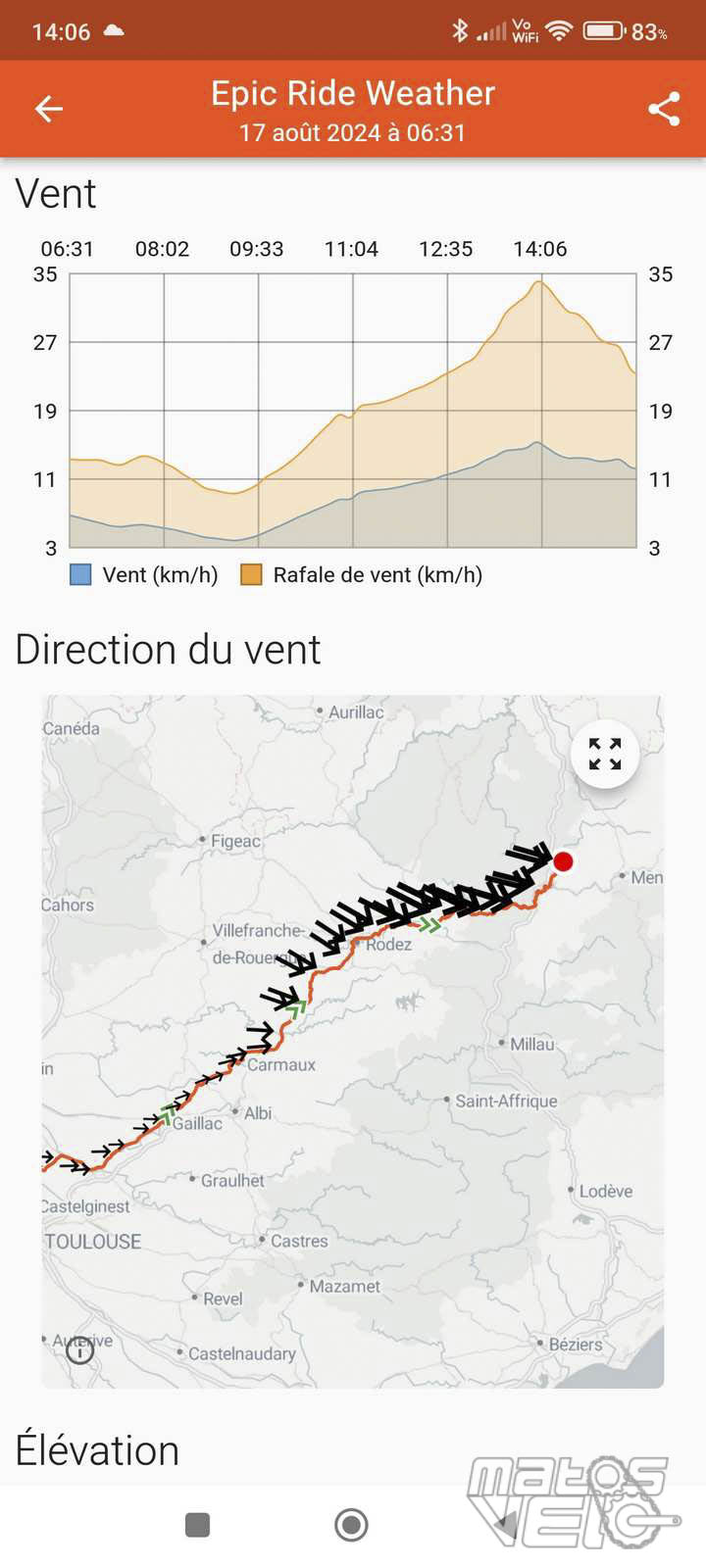This screenshot has height=1568, width=706.
Task: Open recent apps via the square button
Action: point(197,1525)
